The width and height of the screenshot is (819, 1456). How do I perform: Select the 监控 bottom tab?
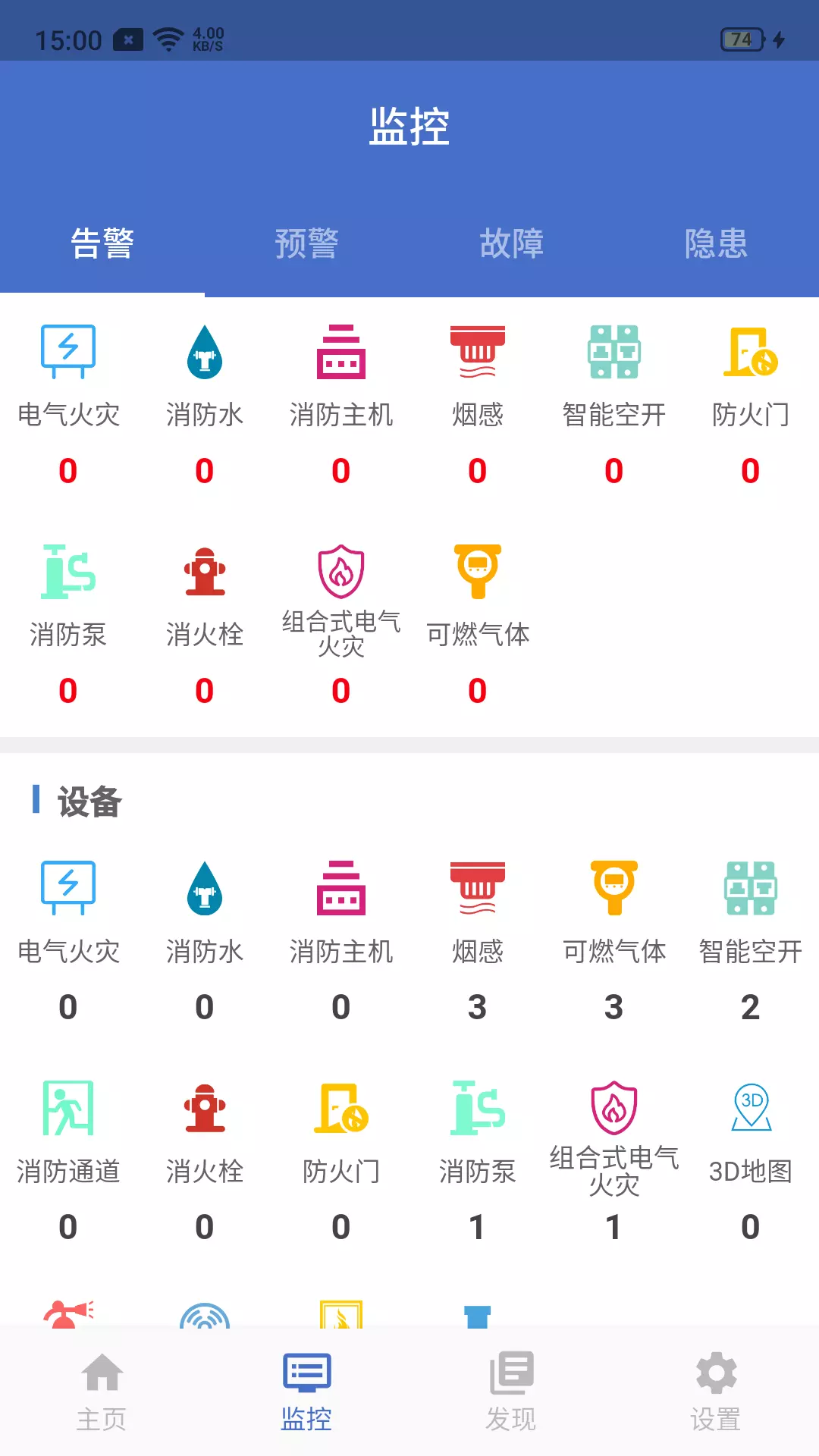tap(307, 1392)
